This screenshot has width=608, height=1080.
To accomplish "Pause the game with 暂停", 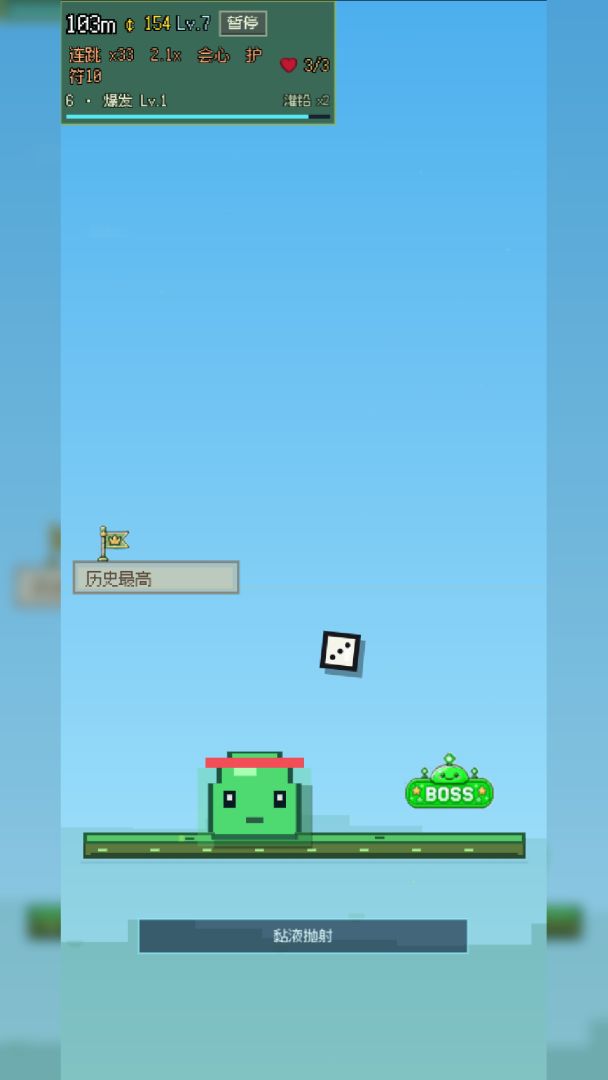I will (243, 23).
